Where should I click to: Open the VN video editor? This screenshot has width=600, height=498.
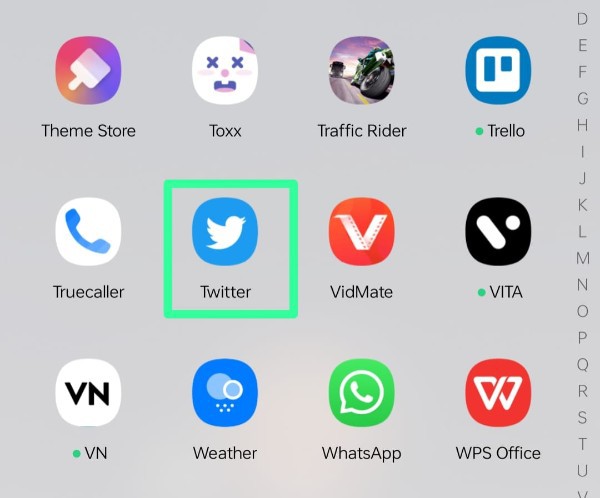point(88,393)
